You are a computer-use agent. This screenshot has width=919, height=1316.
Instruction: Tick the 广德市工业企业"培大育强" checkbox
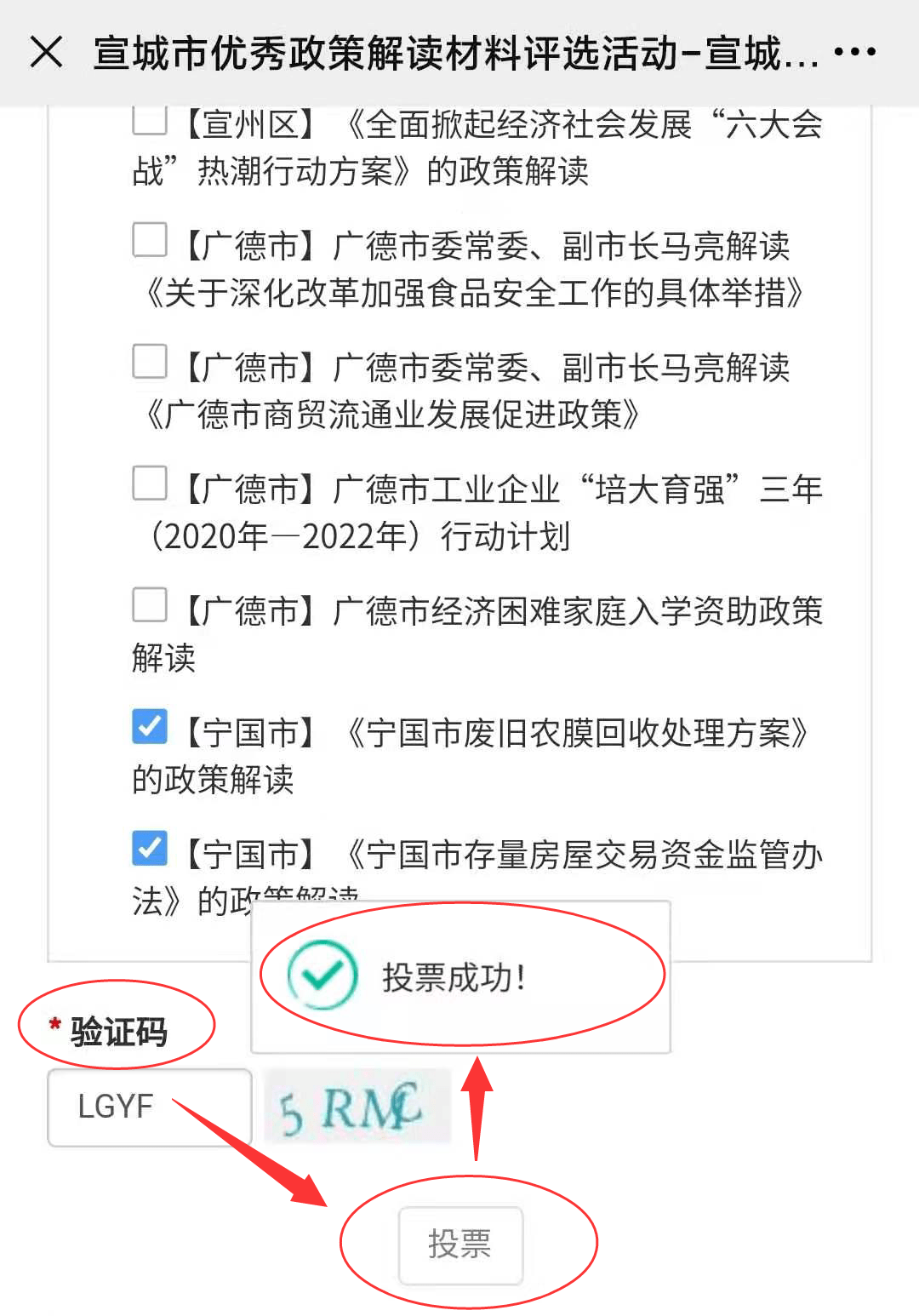point(150,483)
